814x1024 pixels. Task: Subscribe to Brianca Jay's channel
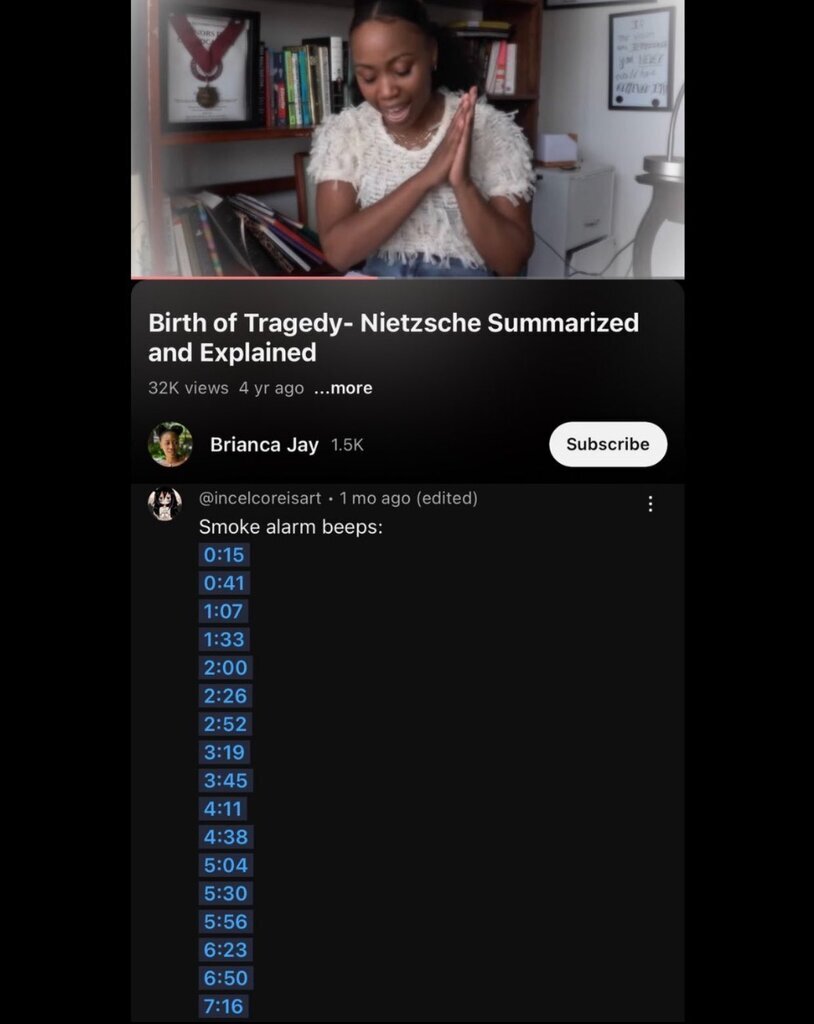607,444
